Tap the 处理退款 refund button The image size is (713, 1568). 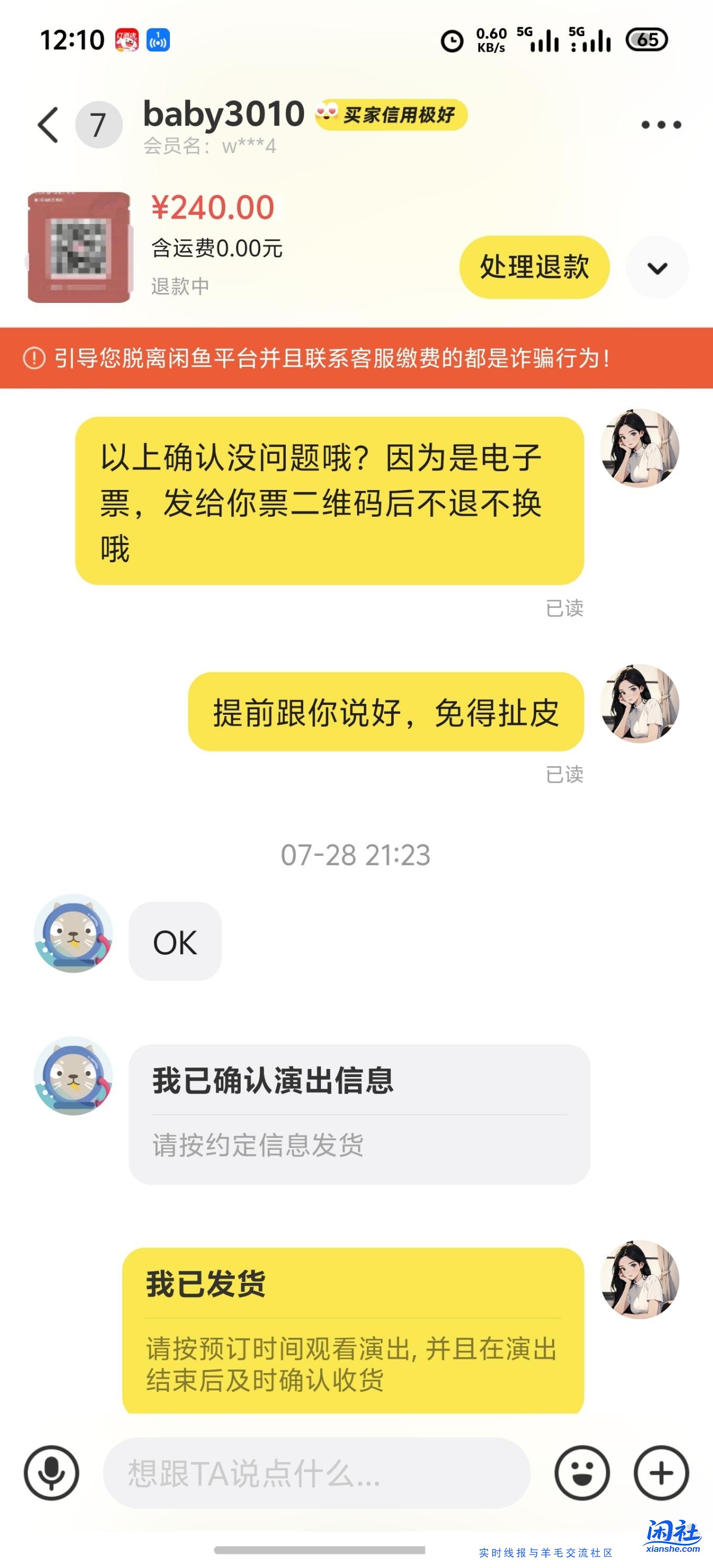[x=535, y=267]
